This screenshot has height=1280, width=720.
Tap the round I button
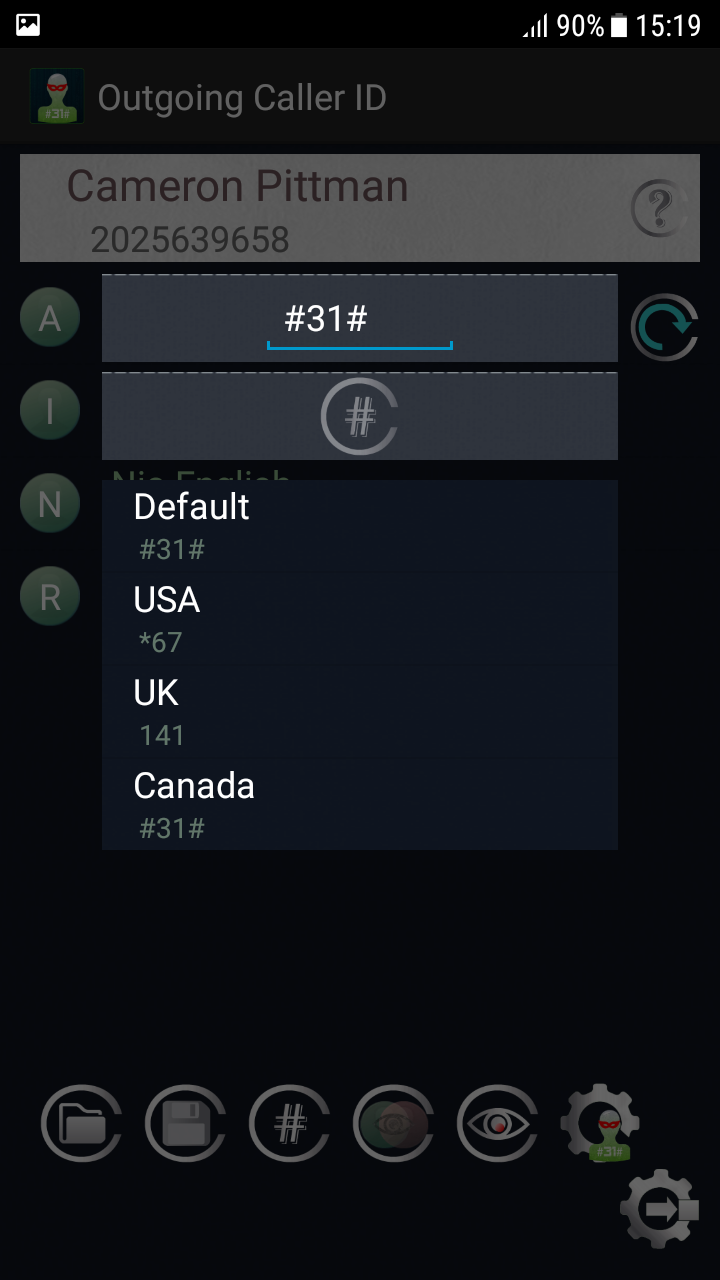click(x=50, y=411)
